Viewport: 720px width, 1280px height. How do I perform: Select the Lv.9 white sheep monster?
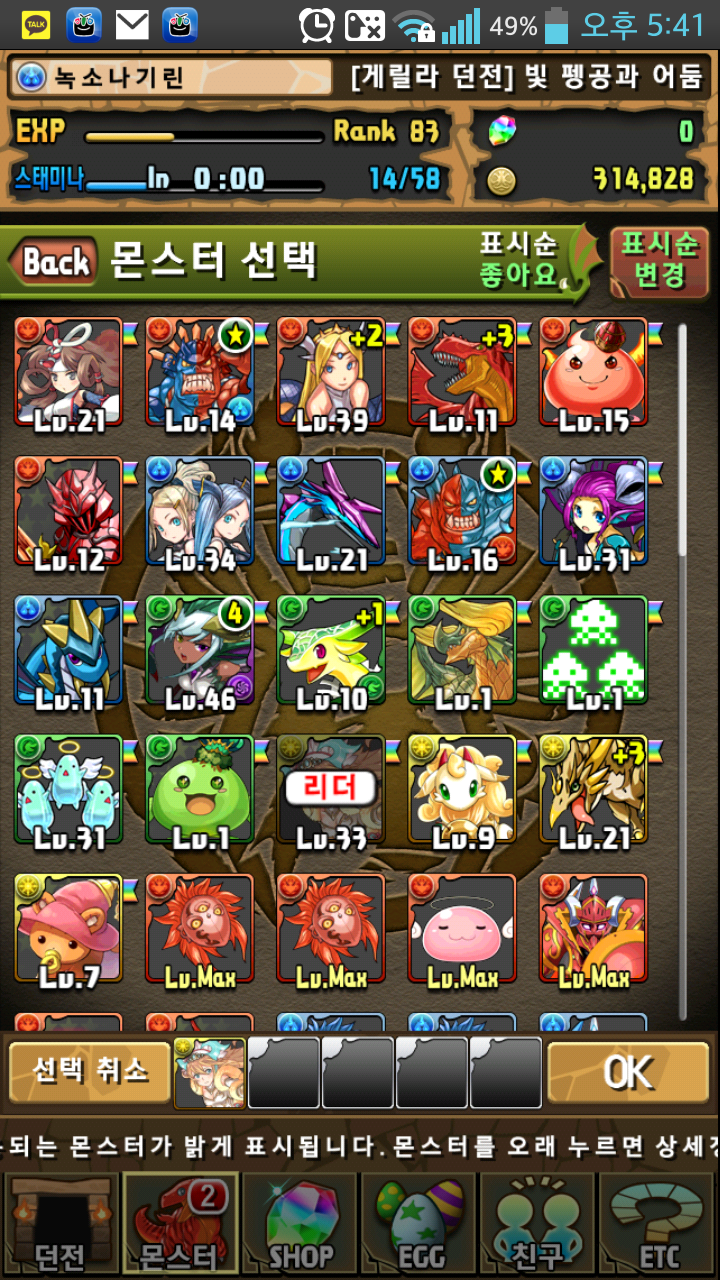(x=462, y=789)
